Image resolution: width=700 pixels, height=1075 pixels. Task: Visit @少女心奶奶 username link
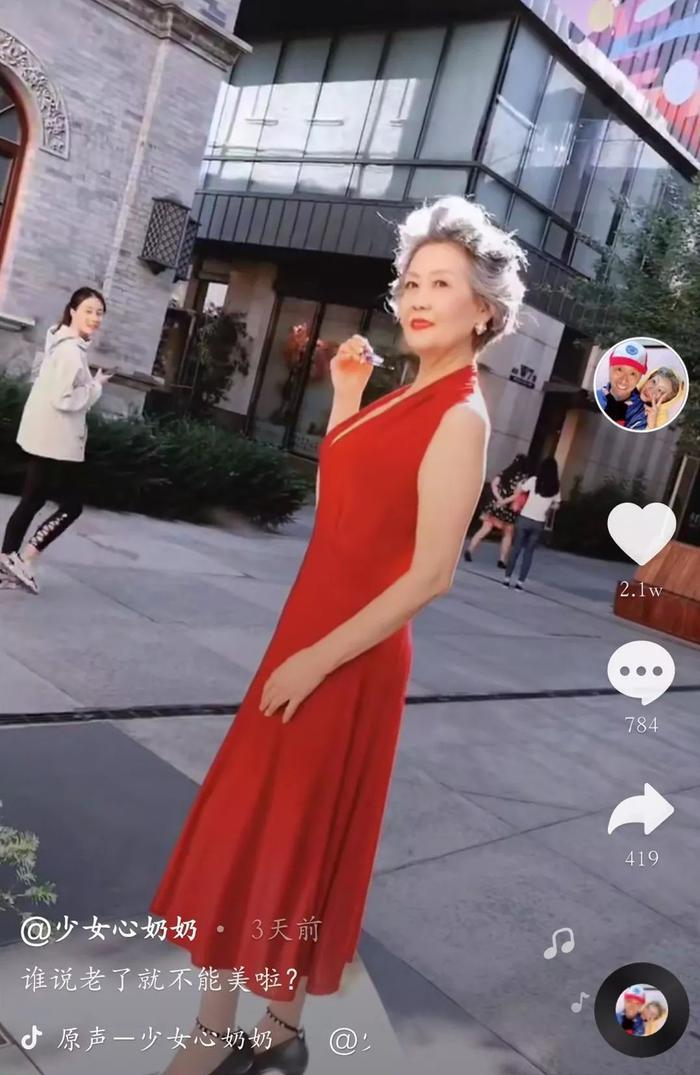pos(109,930)
